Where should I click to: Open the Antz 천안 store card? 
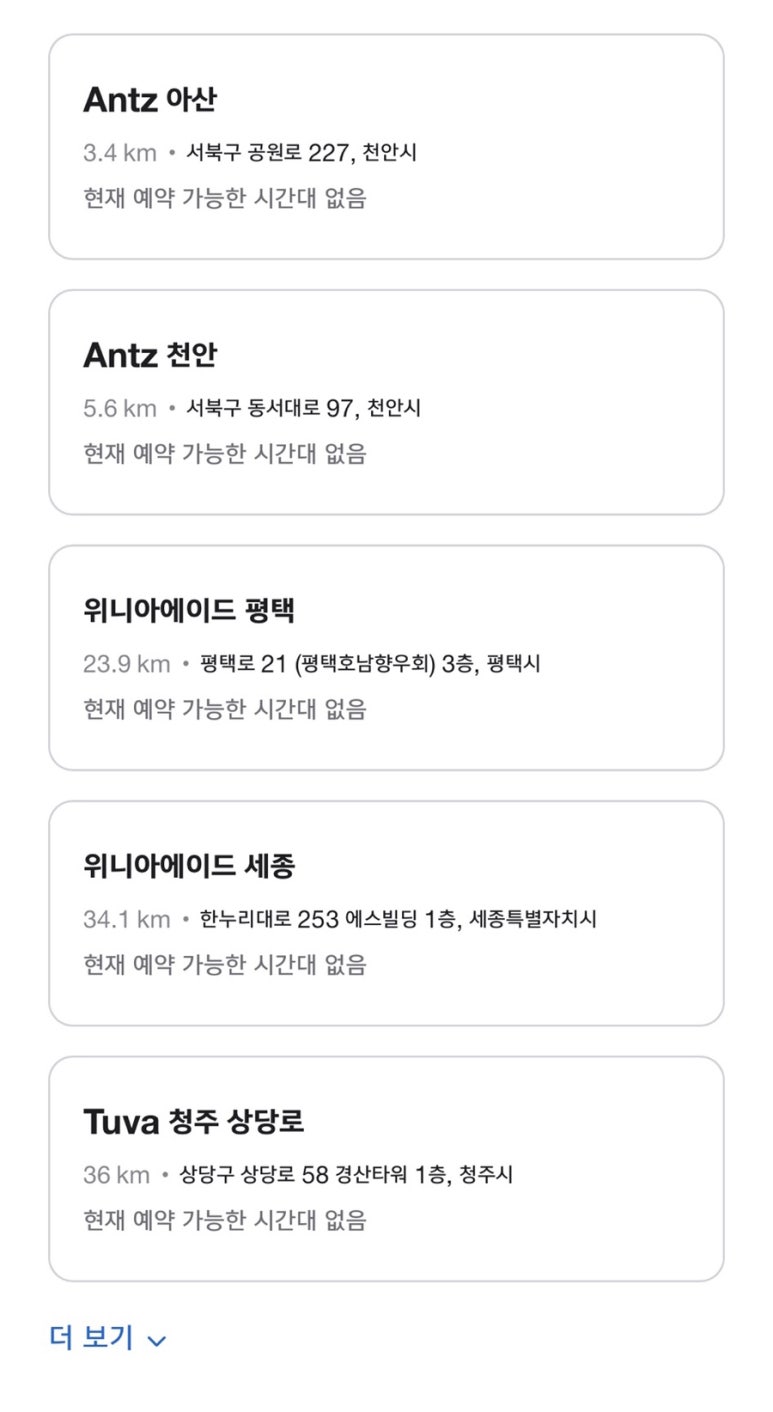pos(386,402)
